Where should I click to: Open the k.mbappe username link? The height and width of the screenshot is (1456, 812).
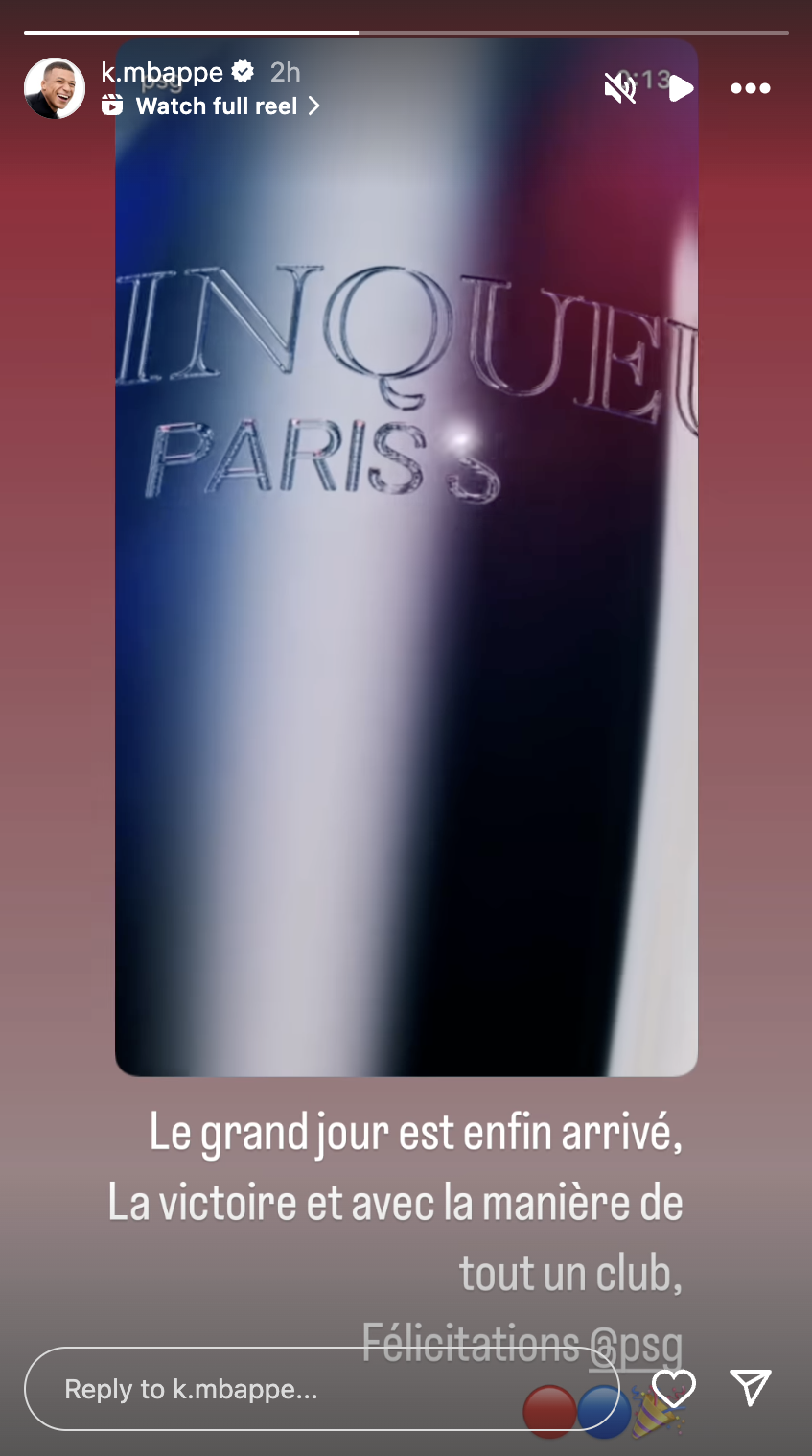[x=162, y=72]
